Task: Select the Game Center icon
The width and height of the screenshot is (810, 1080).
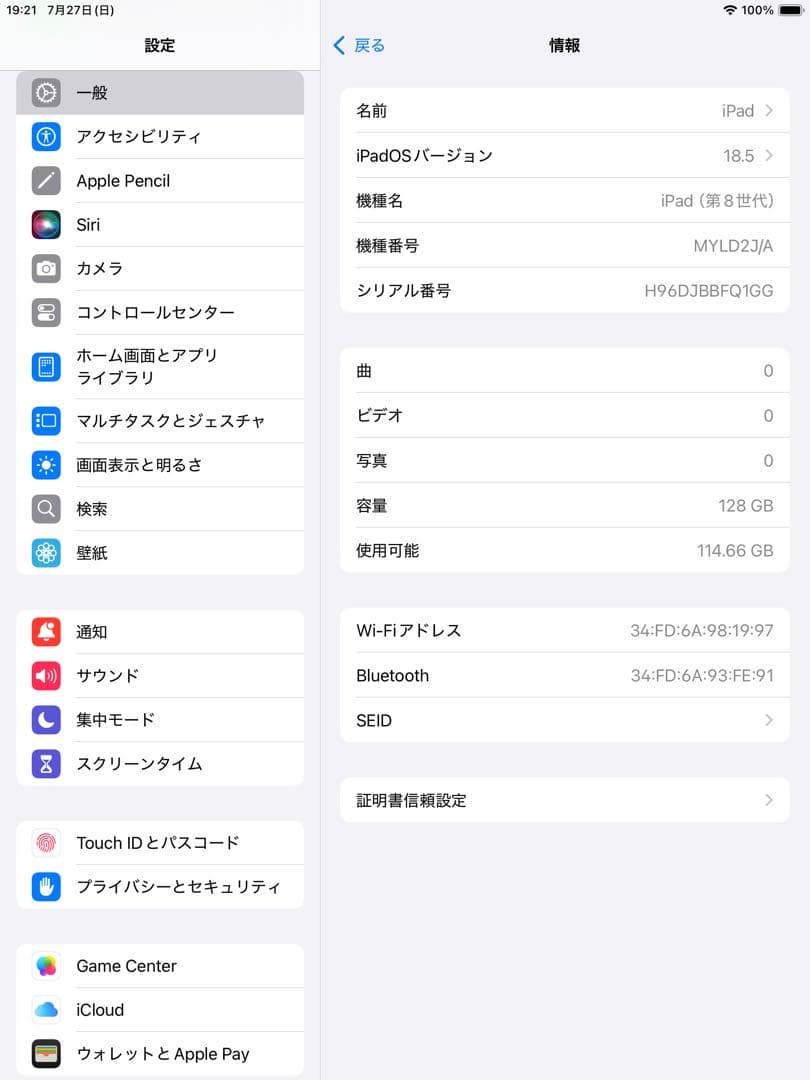Action: pyautogui.click(x=46, y=966)
